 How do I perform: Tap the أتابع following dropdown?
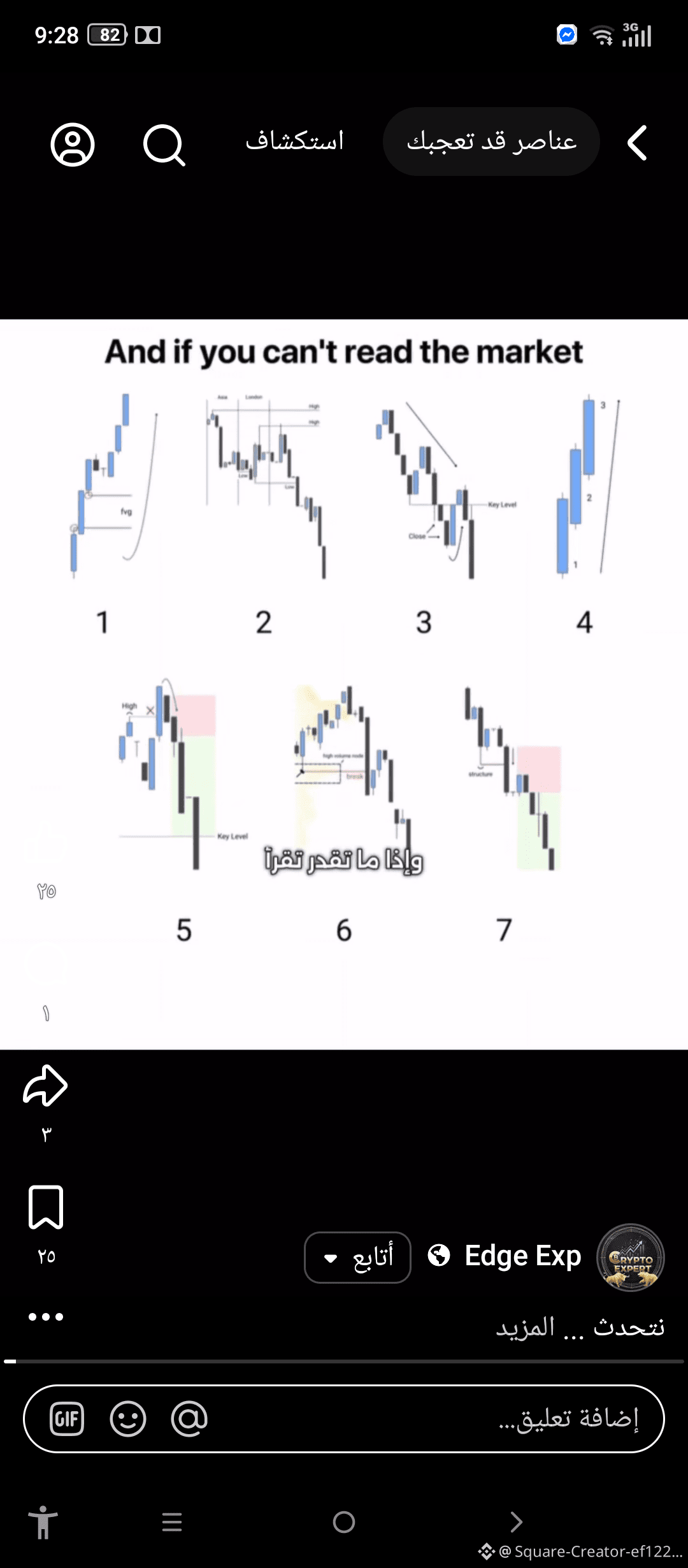357,1257
